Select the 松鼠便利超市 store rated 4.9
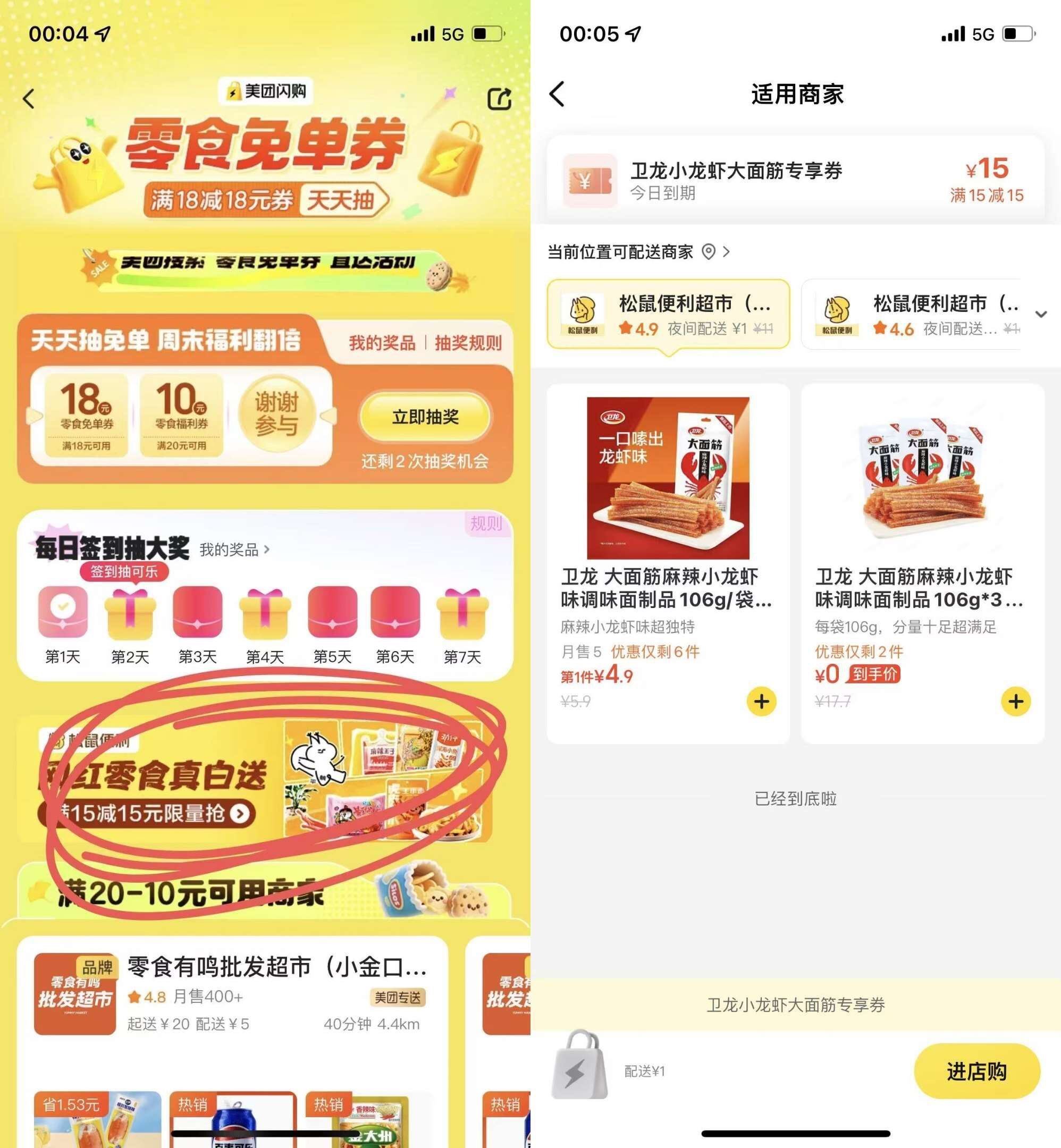 pos(668,314)
